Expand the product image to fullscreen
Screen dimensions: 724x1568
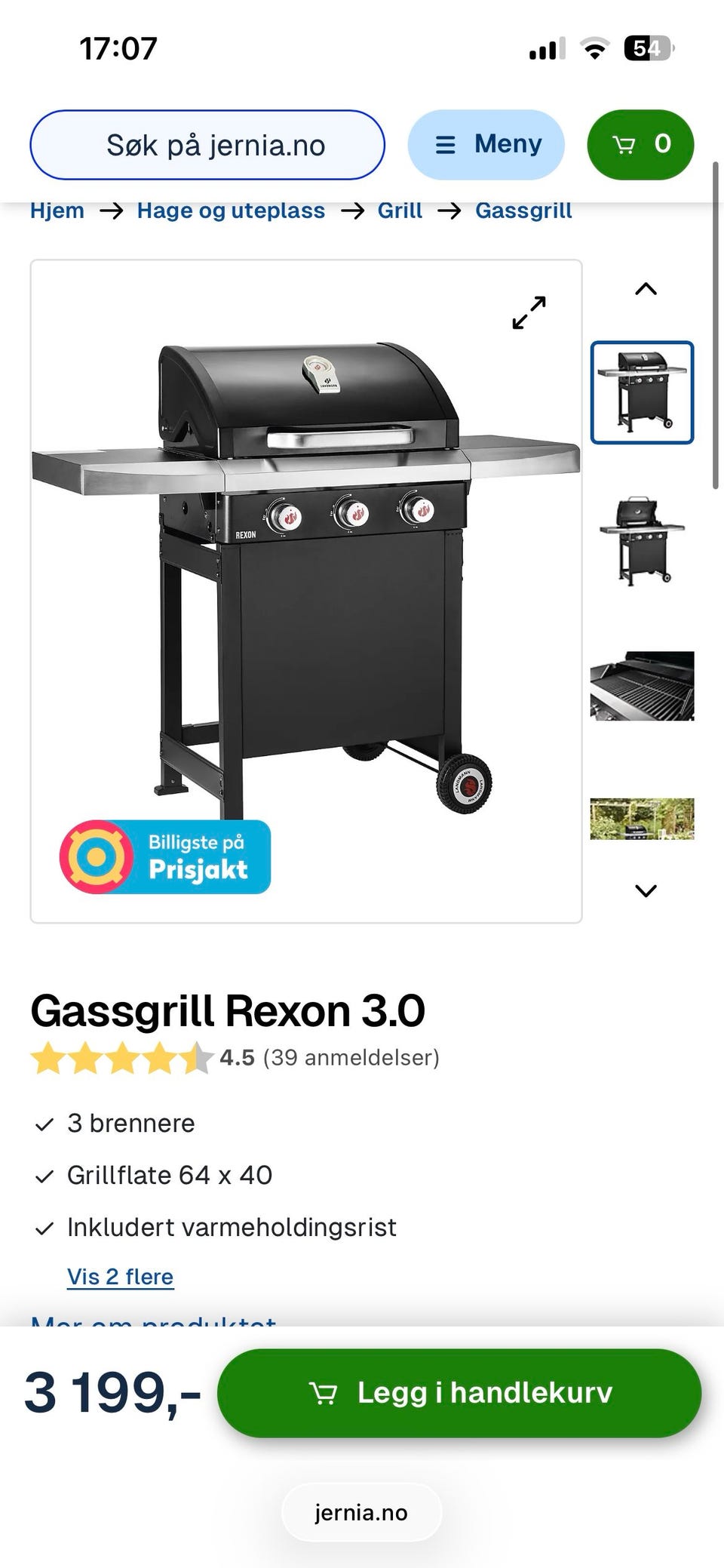pyautogui.click(x=529, y=312)
